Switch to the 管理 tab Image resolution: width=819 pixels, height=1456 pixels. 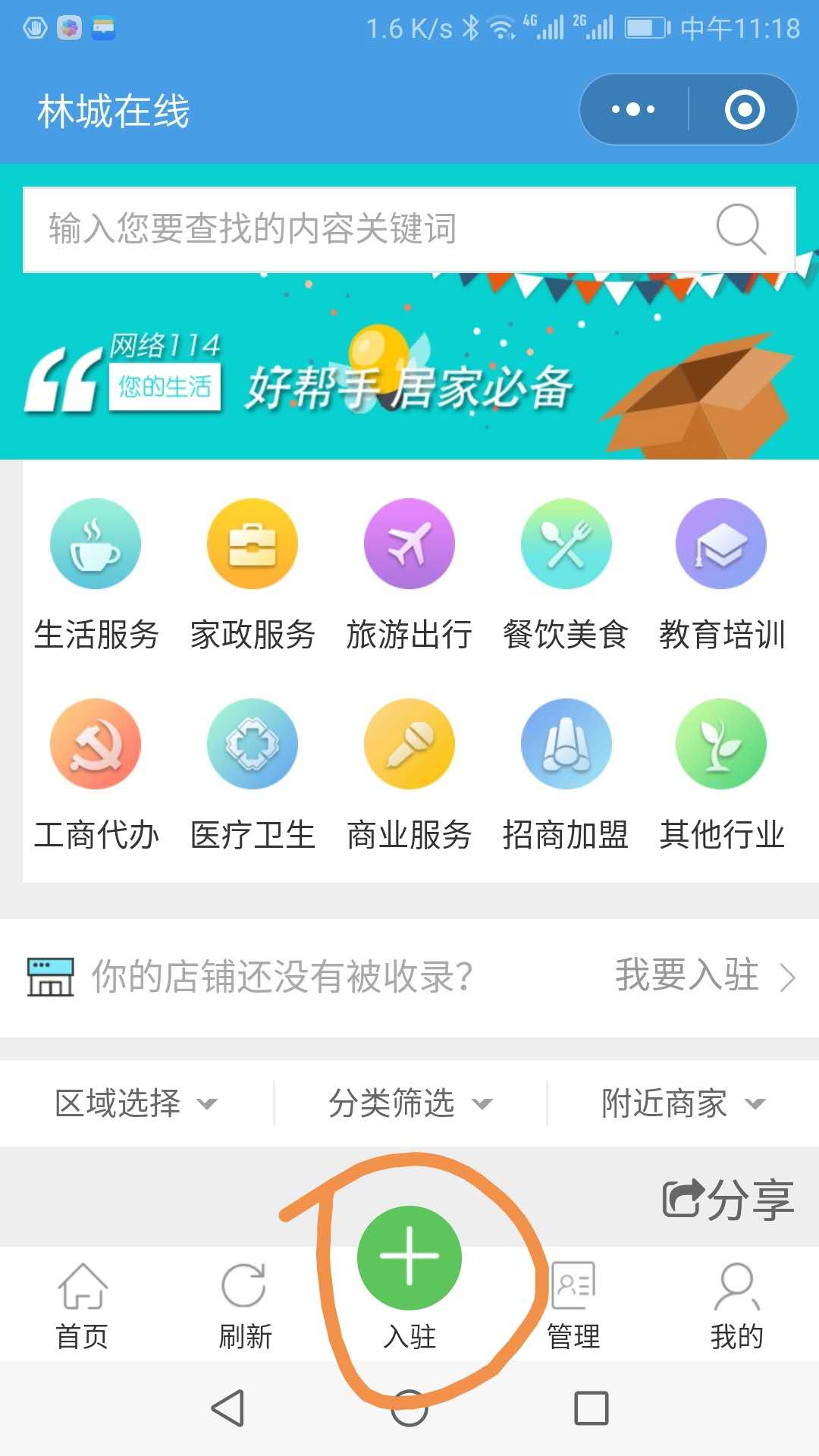(573, 1306)
